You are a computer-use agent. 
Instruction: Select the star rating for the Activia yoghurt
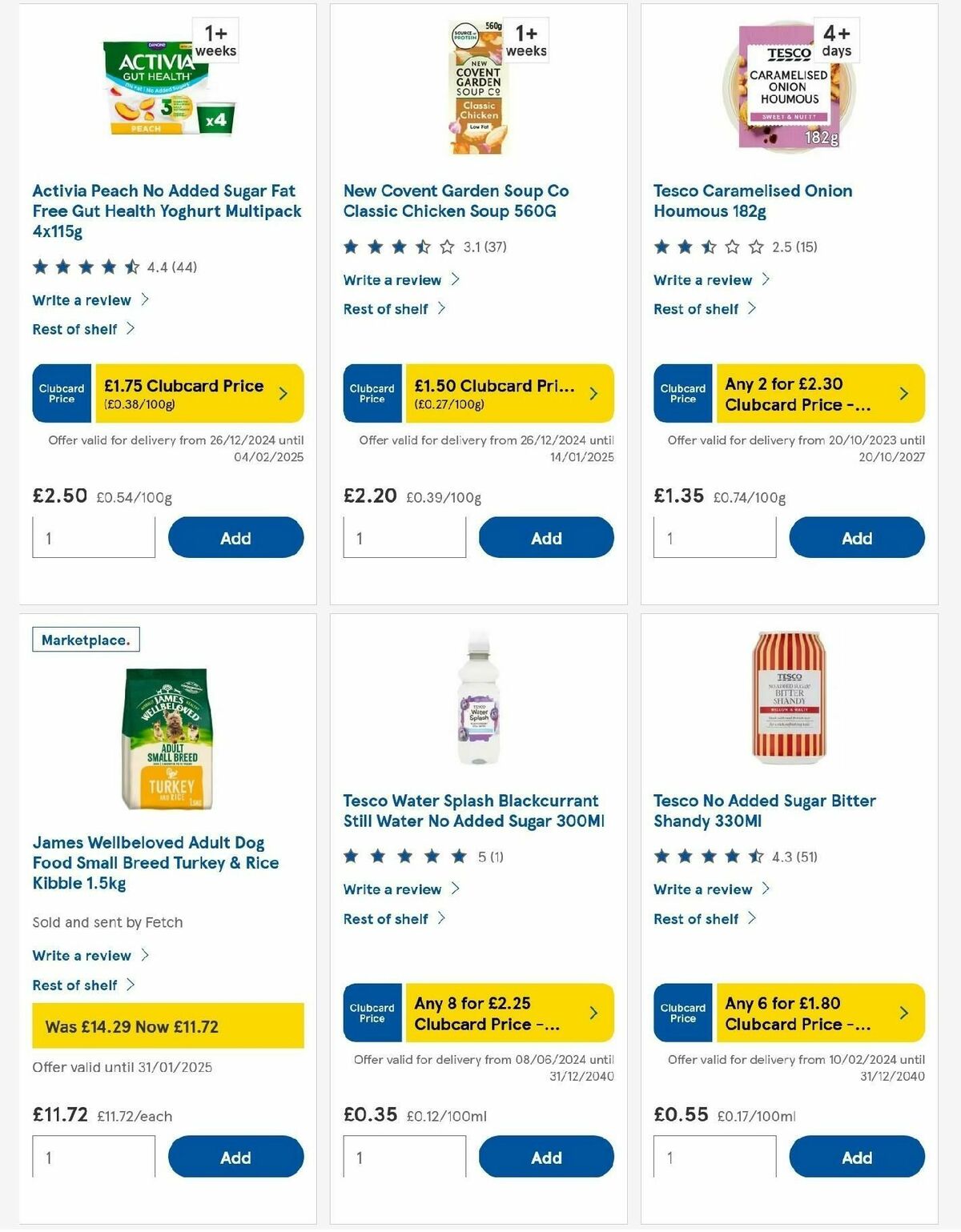(x=84, y=267)
